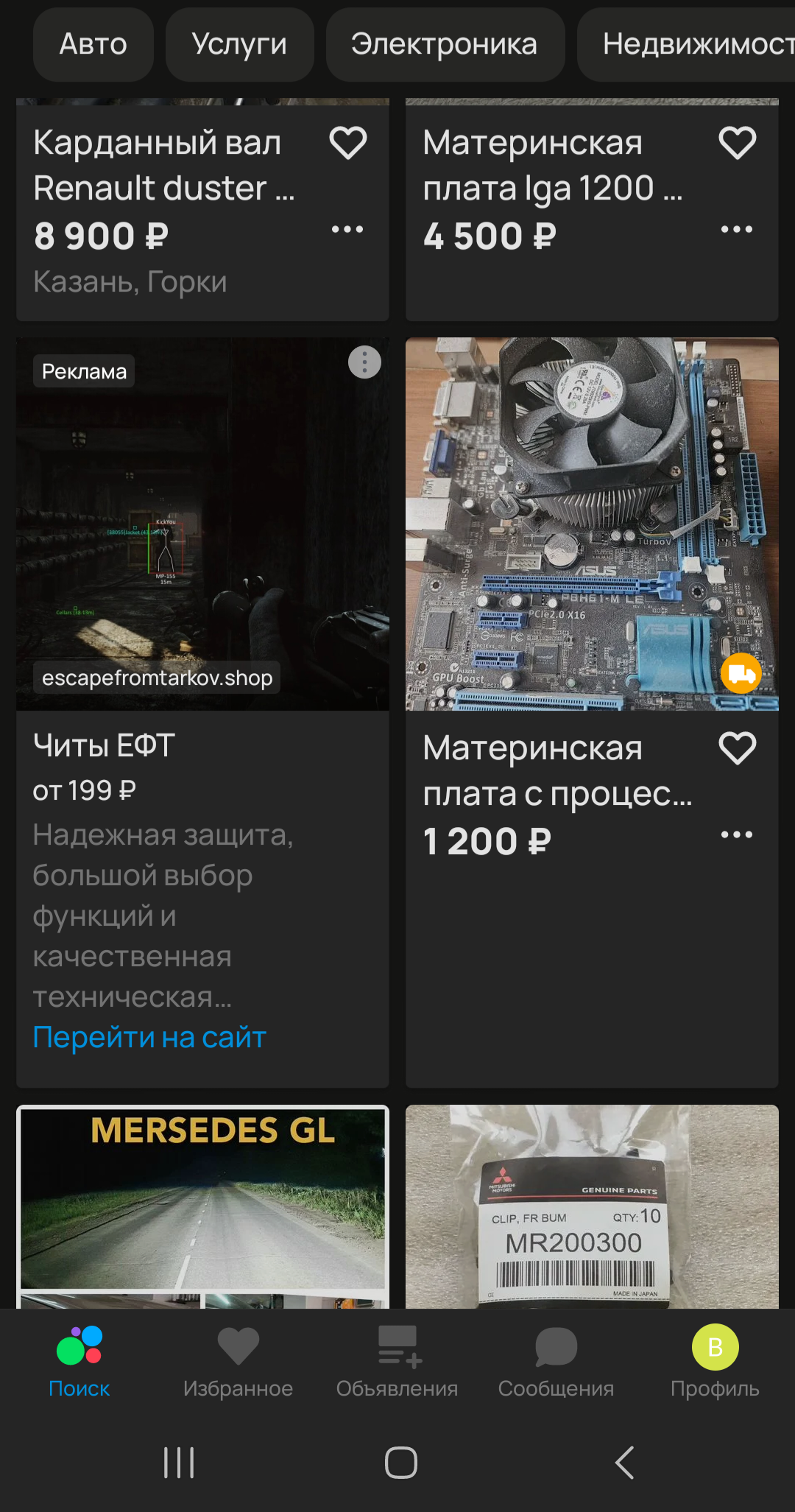Like the Материнская плата с процессором listing

pos(737,748)
